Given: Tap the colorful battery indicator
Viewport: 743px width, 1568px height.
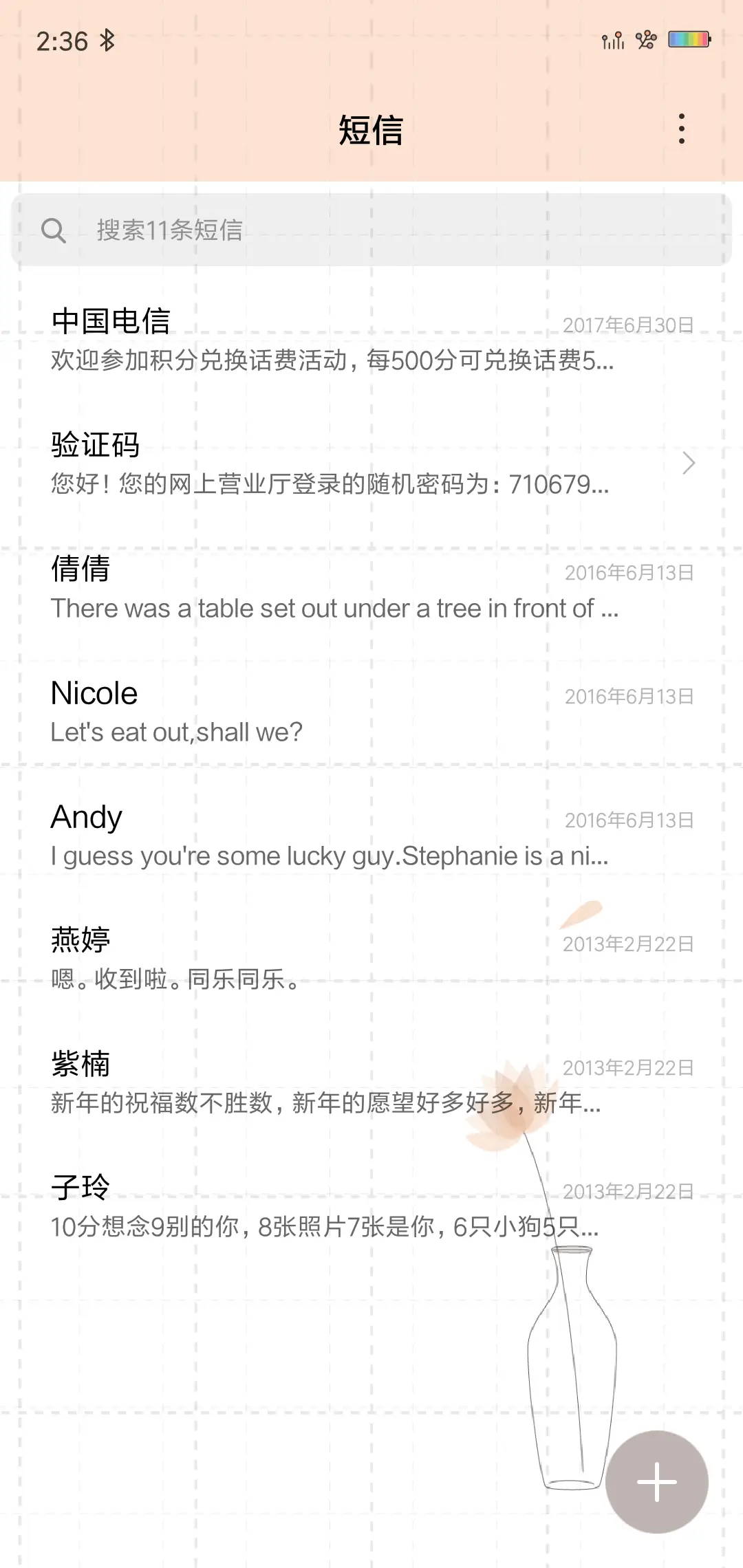Looking at the screenshot, I should (690, 39).
